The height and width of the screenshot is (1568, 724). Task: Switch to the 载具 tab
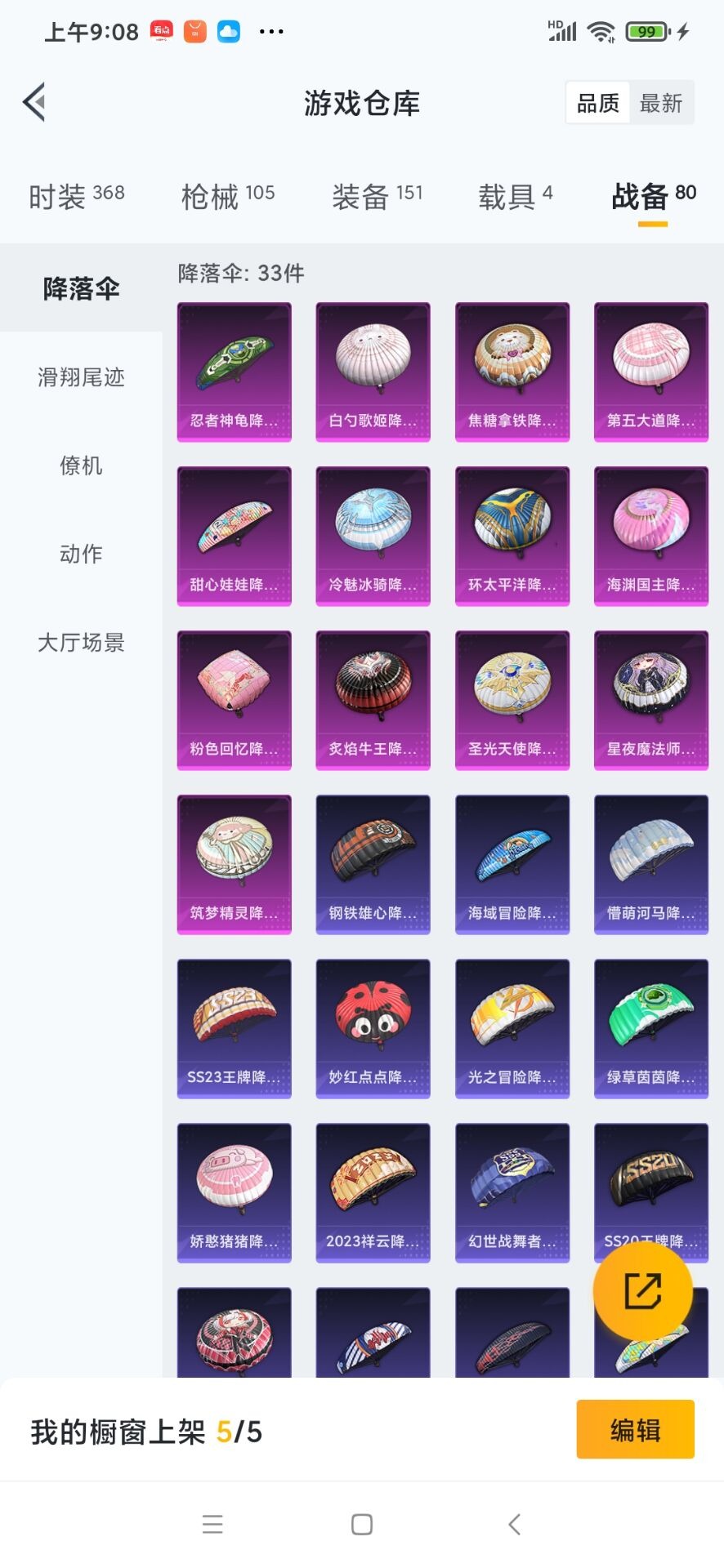coord(515,196)
